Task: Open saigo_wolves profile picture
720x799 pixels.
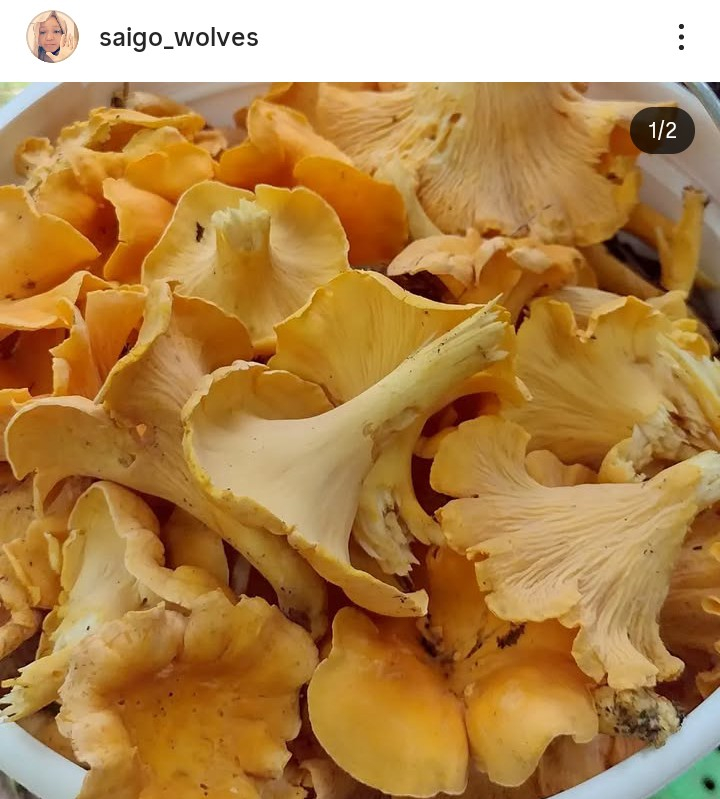Action: tap(52, 38)
